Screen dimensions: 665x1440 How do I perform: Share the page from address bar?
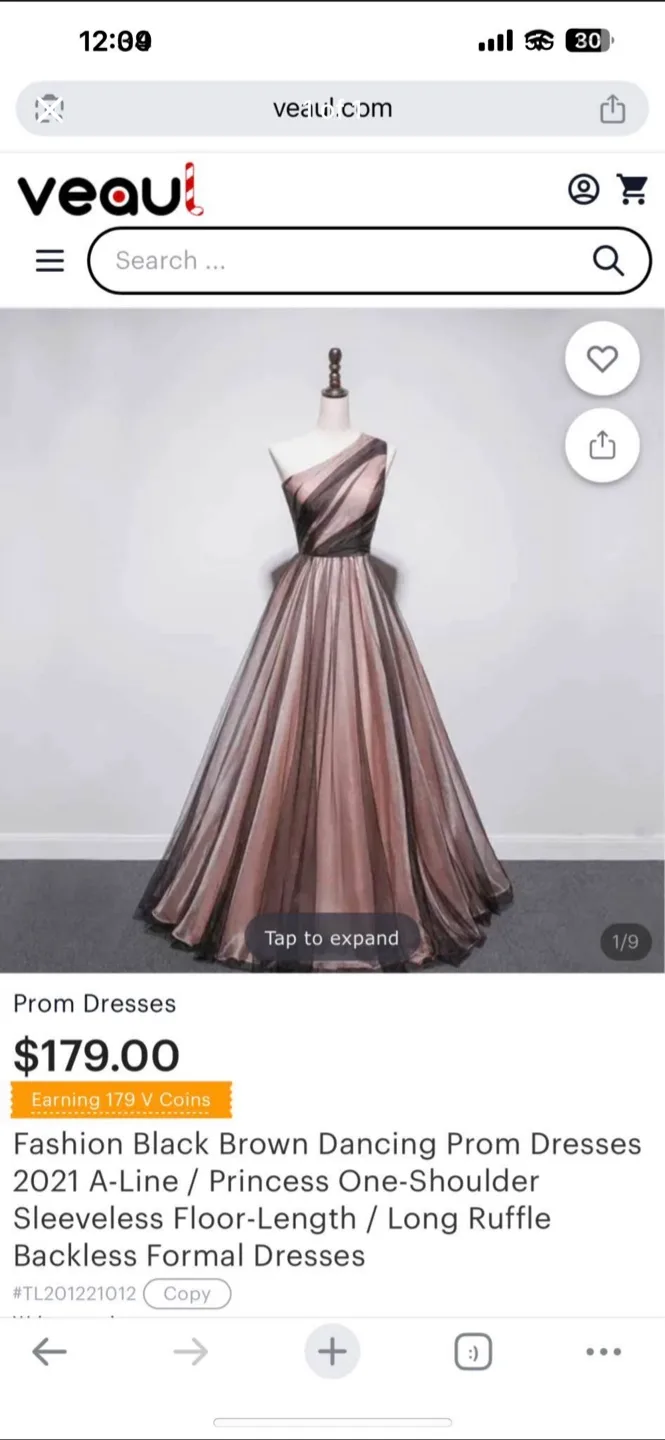pos(612,109)
